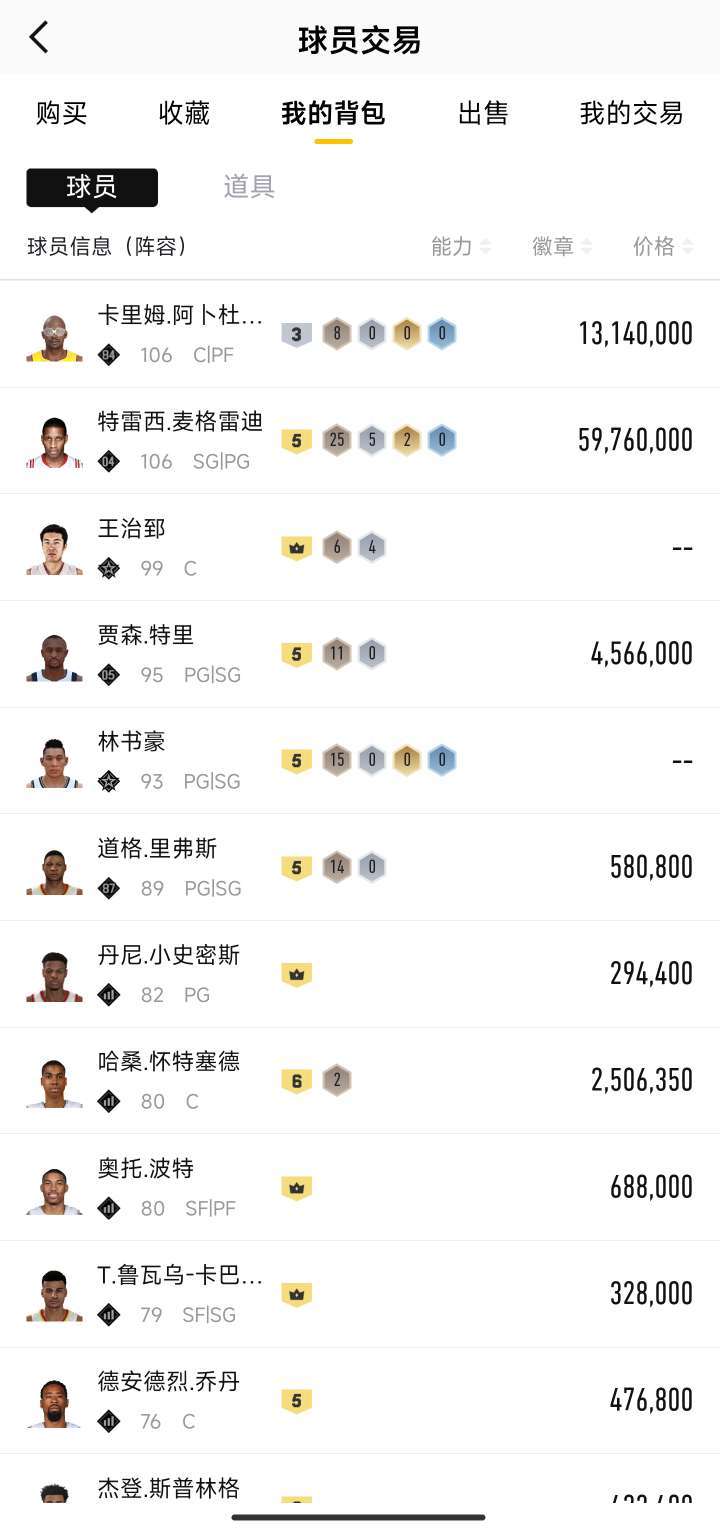Viewport: 720px width, 1531px height.
Task: Switch to the 购买 tab
Action: tap(62, 113)
